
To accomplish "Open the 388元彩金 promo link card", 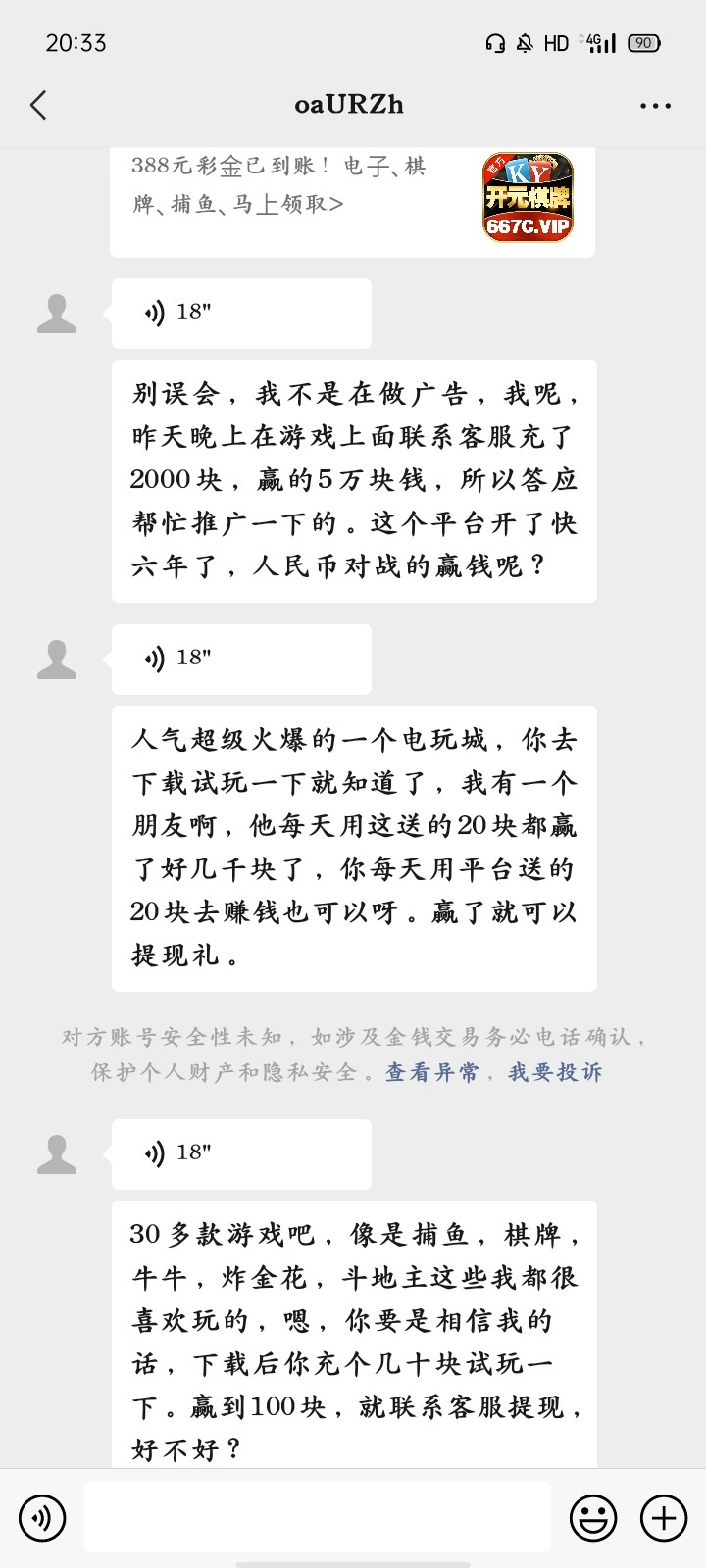I will coord(352,201).
